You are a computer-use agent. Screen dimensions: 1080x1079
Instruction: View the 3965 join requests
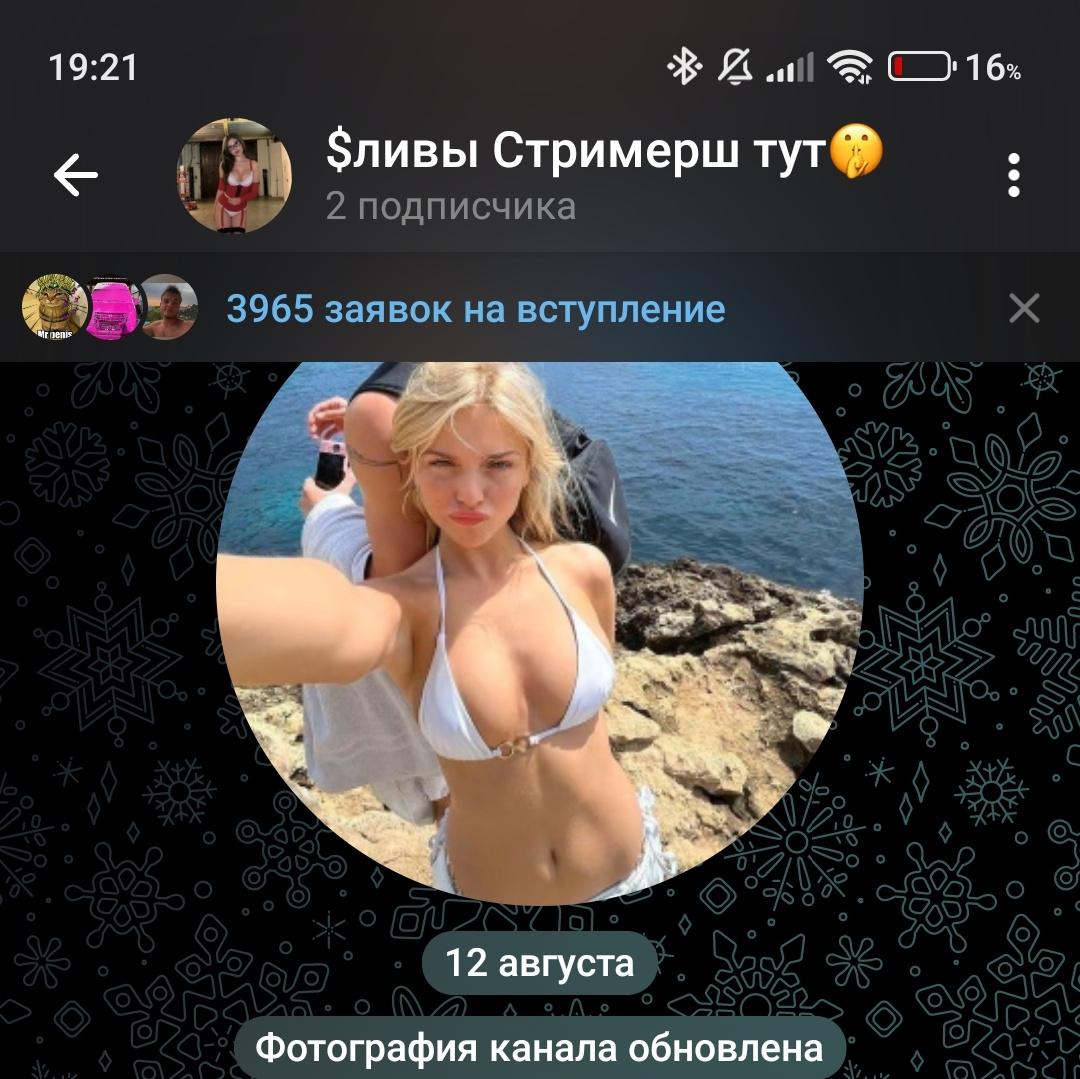[475, 309]
